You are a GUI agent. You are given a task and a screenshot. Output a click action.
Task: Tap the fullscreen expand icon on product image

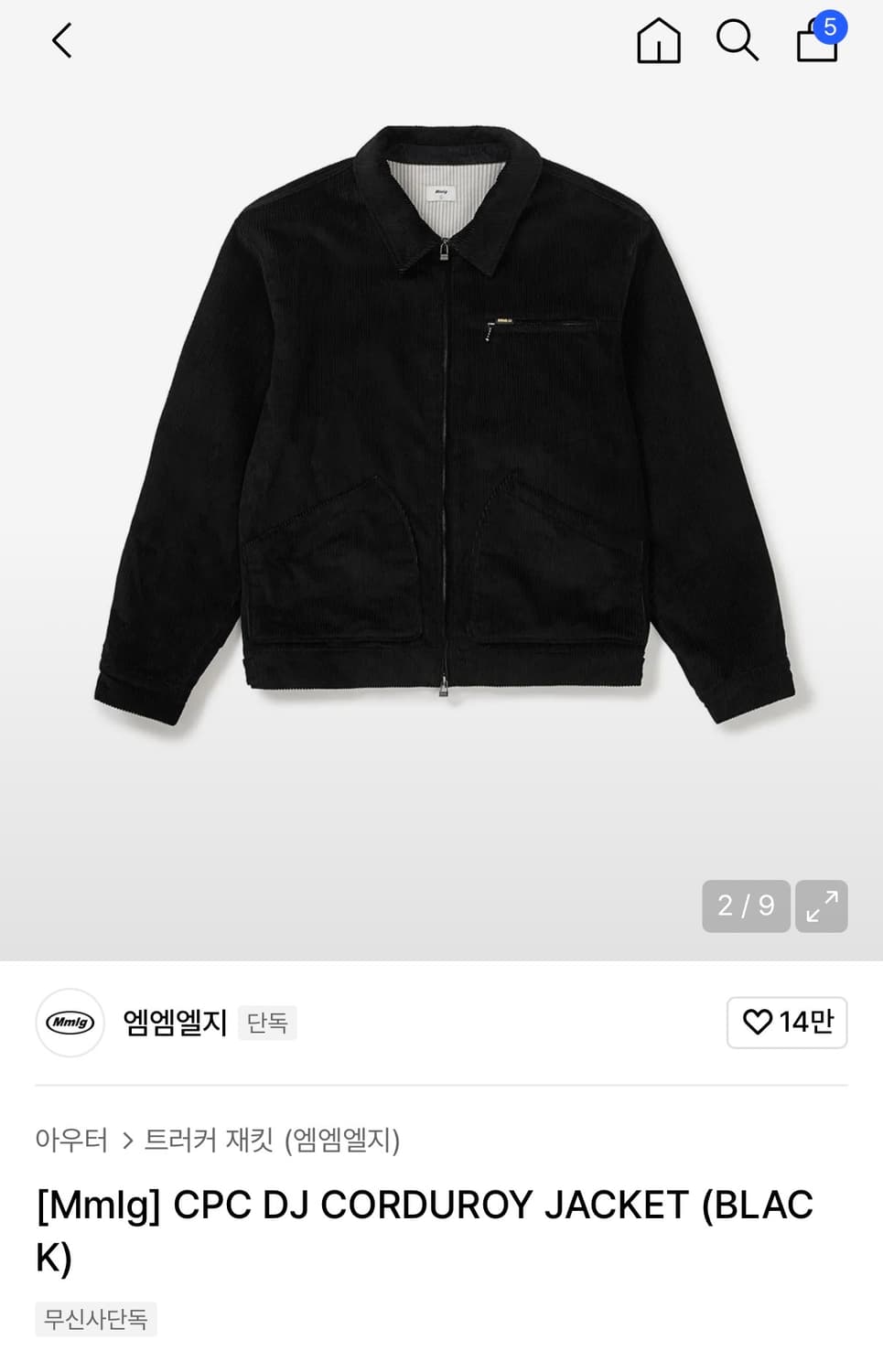[x=821, y=906]
